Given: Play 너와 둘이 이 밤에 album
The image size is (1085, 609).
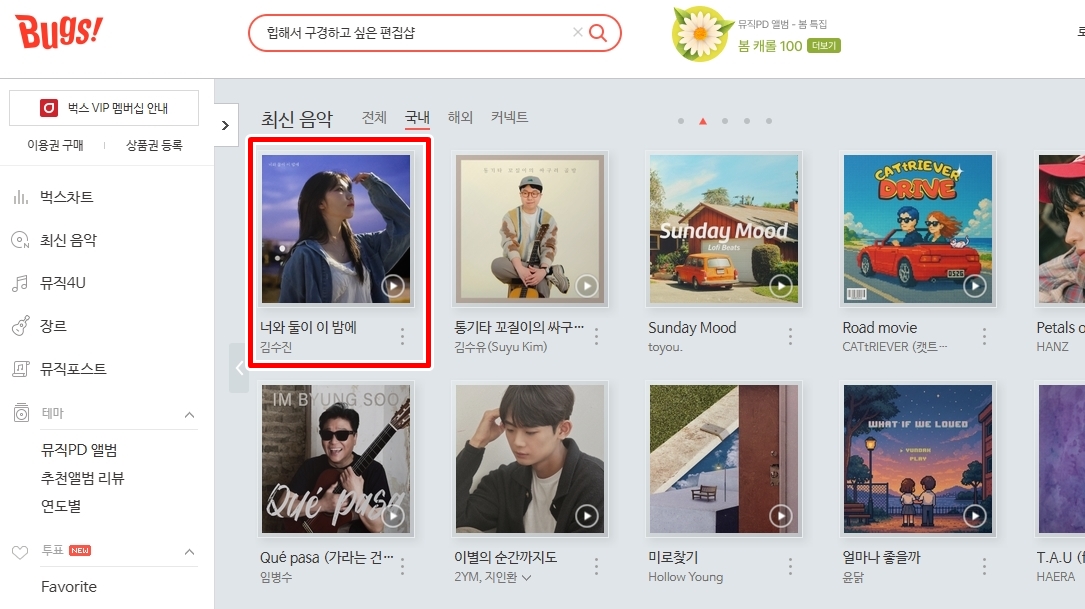Looking at the screenshot, I should (393, 286).
